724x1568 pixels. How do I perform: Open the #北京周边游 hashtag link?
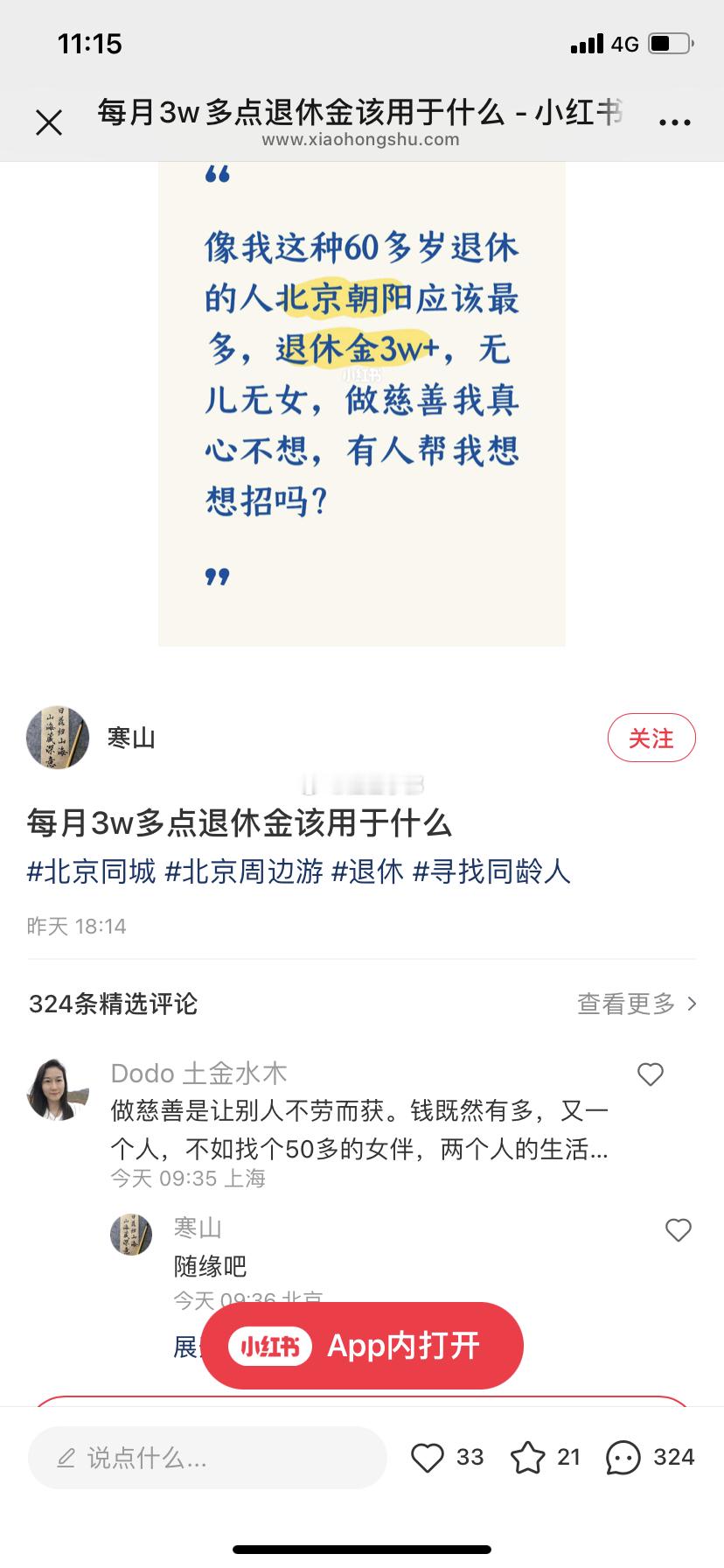246,872
